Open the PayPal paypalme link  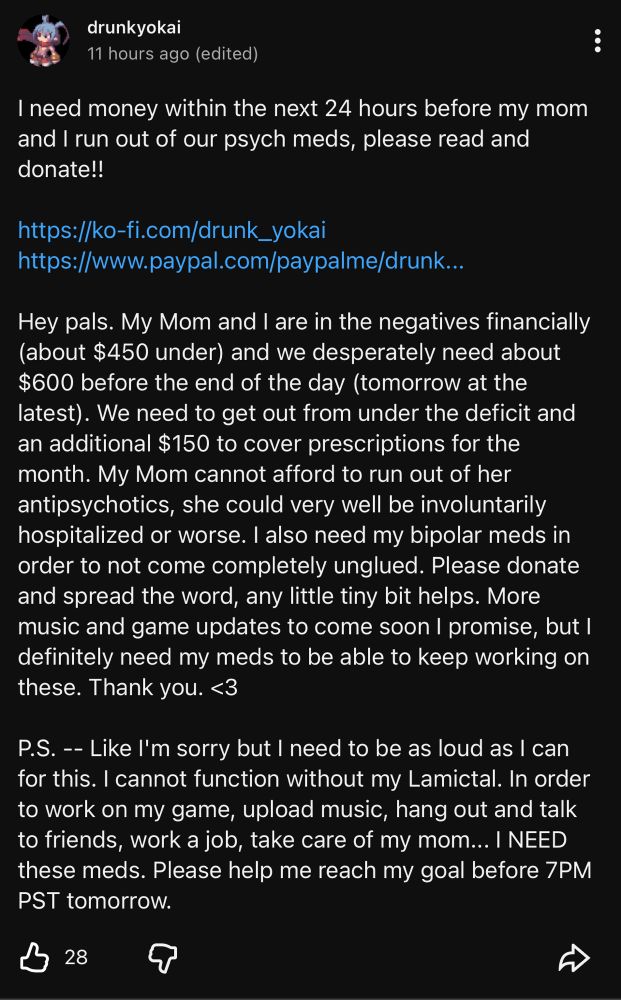tap(240, 260)
